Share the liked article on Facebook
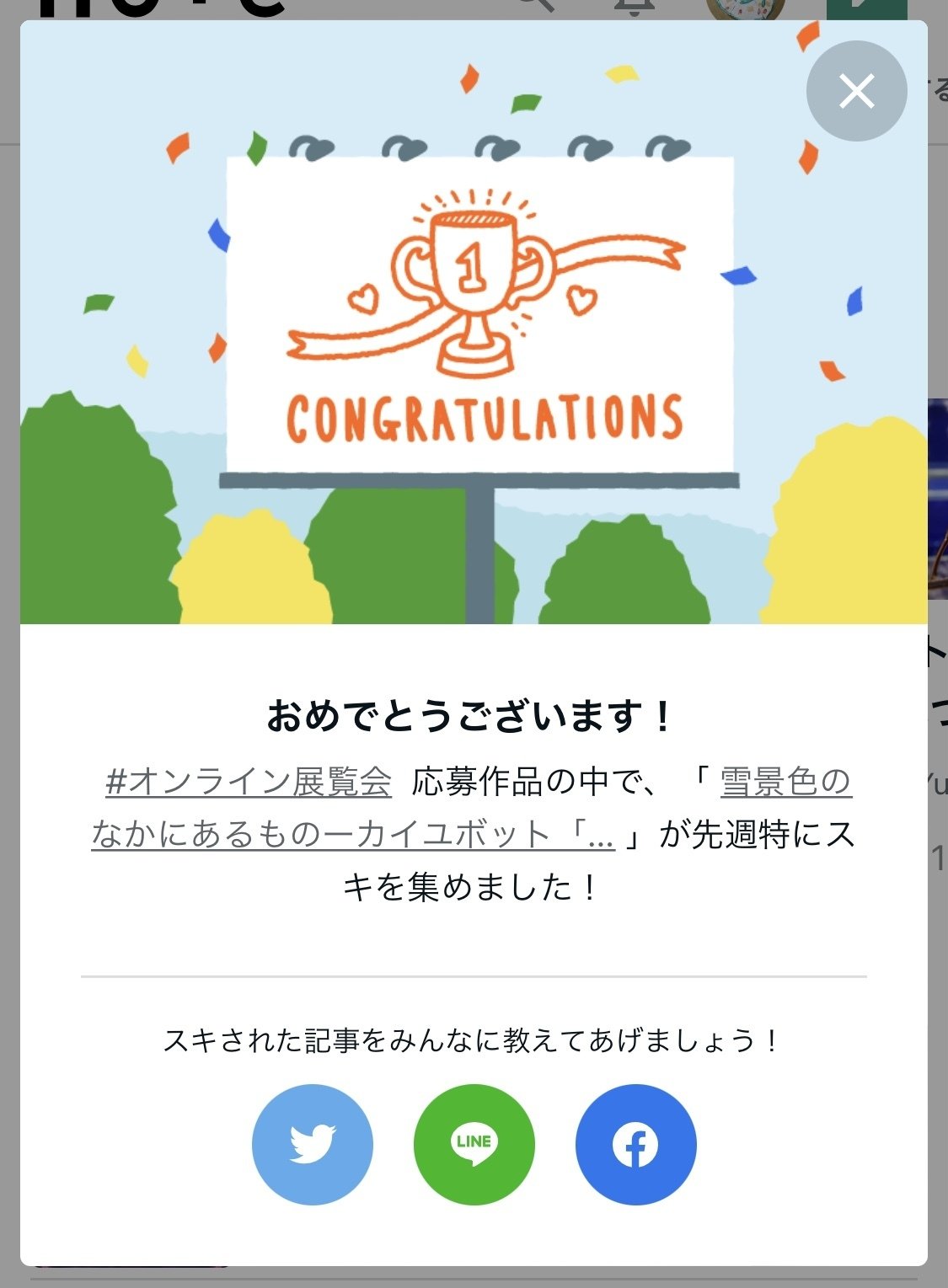948x1288 pixels. [635, 1146]
